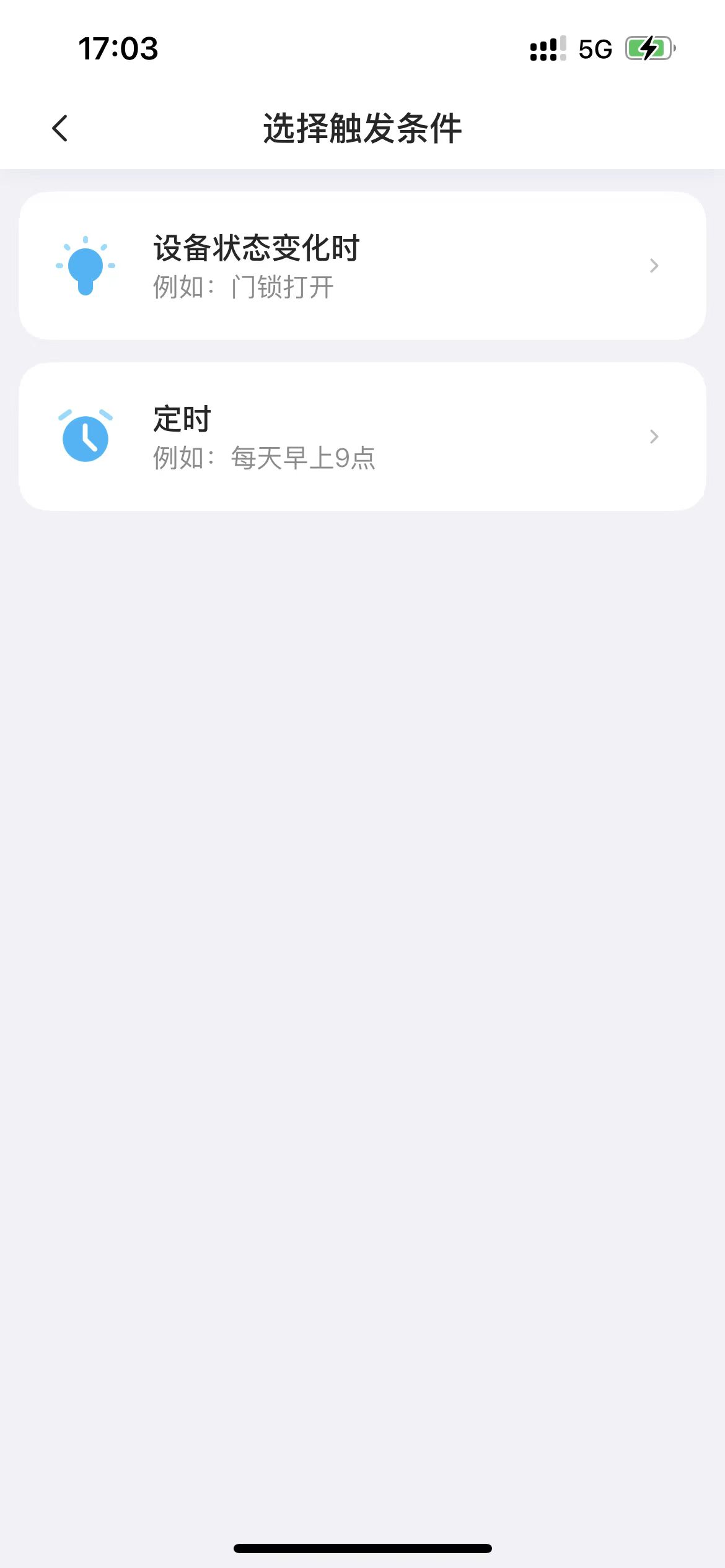
Task: Go back using the top-left arrow
Action: tap(59, 128)
